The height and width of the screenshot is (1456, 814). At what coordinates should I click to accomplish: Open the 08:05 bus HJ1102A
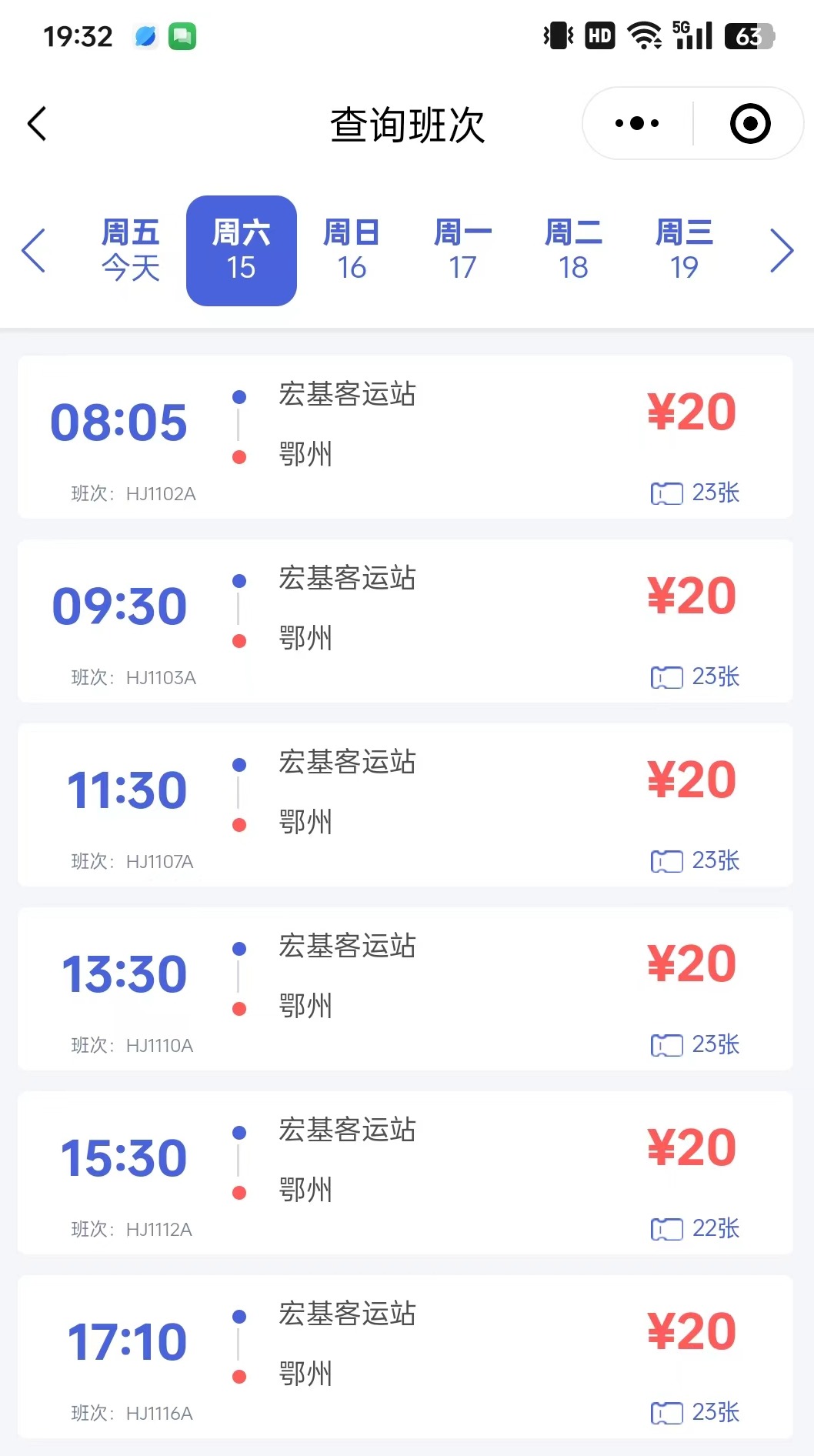coord(405,437)
